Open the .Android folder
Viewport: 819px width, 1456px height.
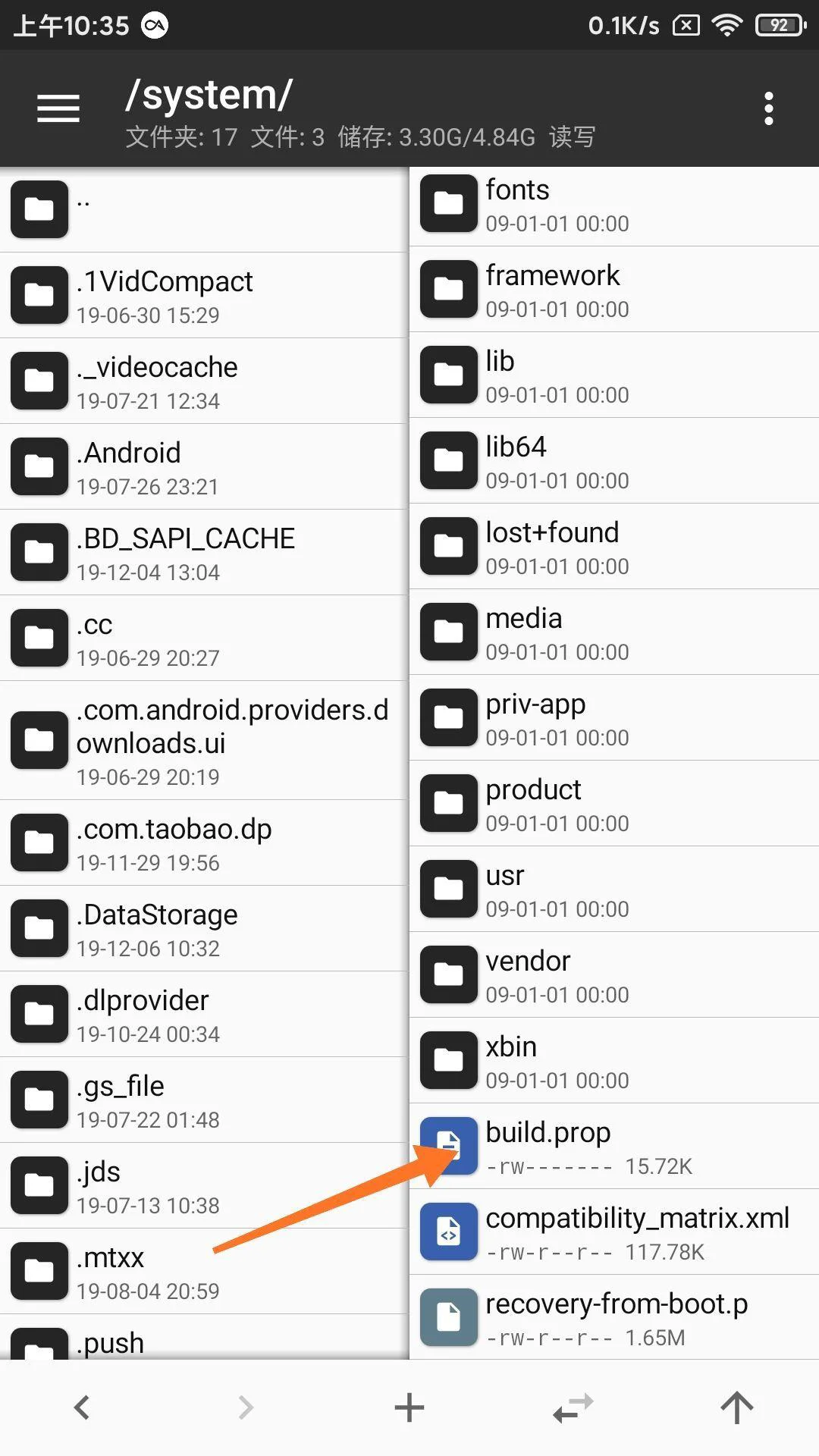click(x=204, y=466)
